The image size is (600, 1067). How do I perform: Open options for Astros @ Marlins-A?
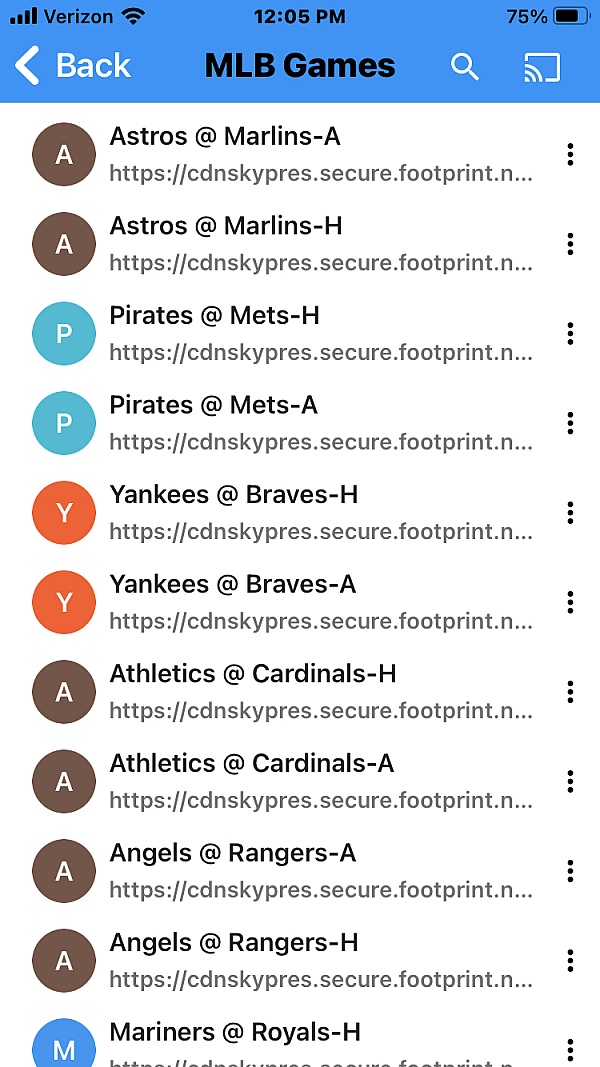570,154
